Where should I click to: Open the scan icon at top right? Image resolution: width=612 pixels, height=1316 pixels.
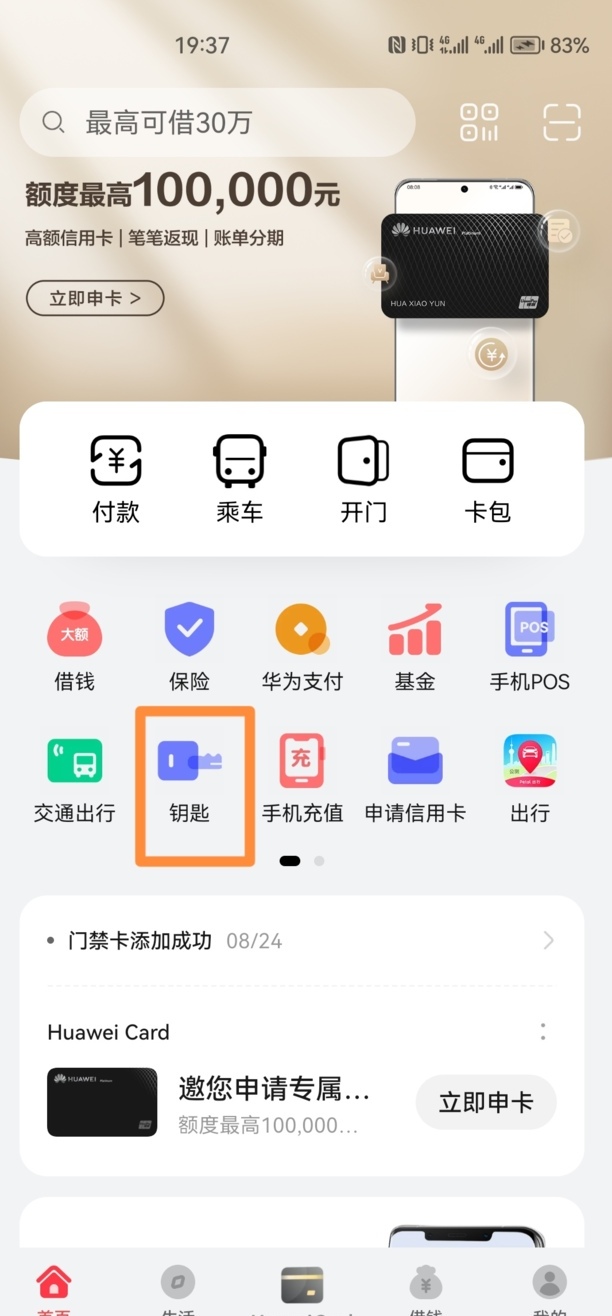561,123
